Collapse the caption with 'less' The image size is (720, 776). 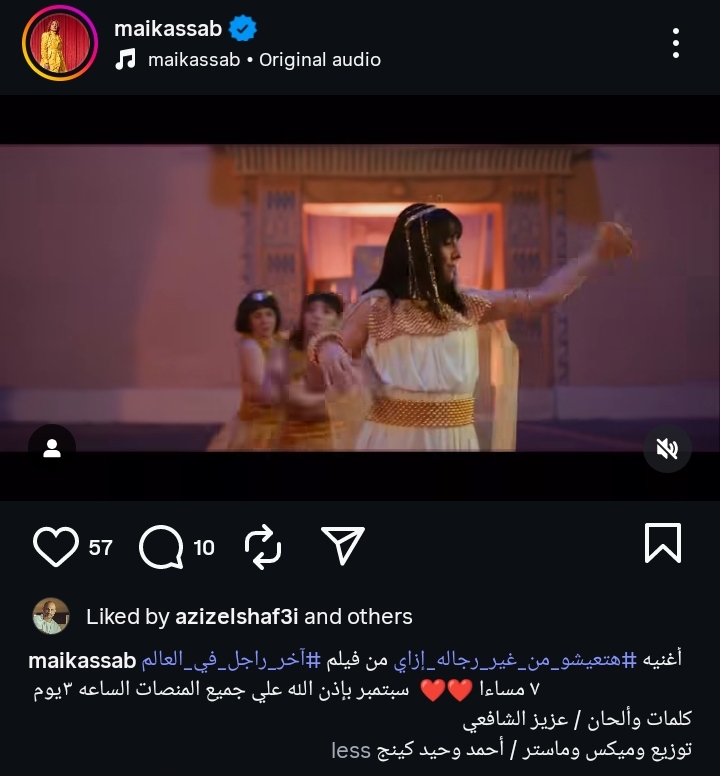point(351,749)
